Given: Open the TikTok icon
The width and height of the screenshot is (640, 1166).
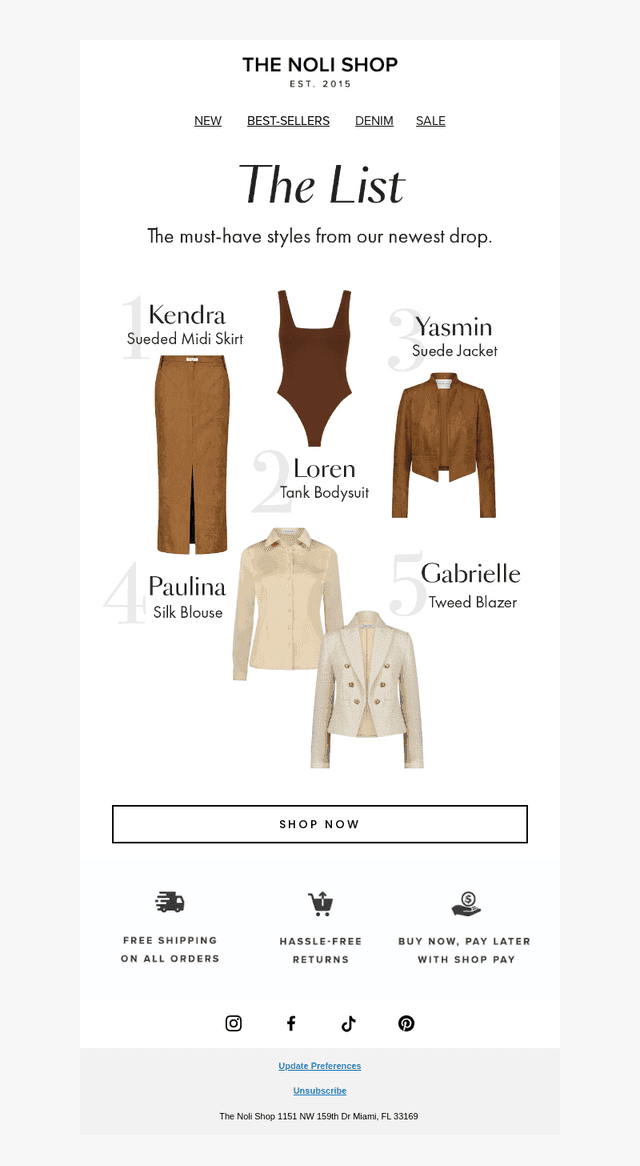Looking at the screenshot, I should pyautogui.click(x=349, y=1023).
